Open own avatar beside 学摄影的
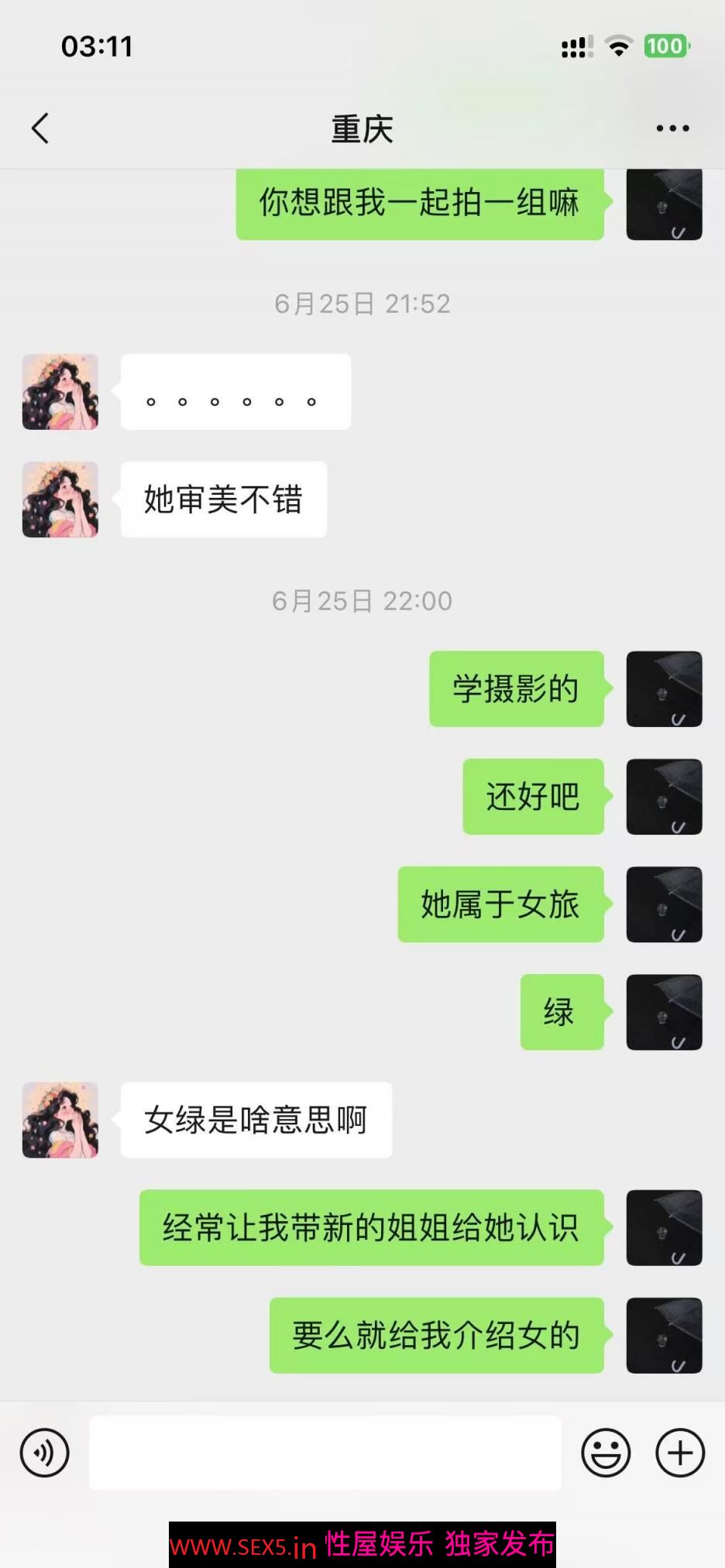This screenshot has width=725, height=1568. coord(664,689)
